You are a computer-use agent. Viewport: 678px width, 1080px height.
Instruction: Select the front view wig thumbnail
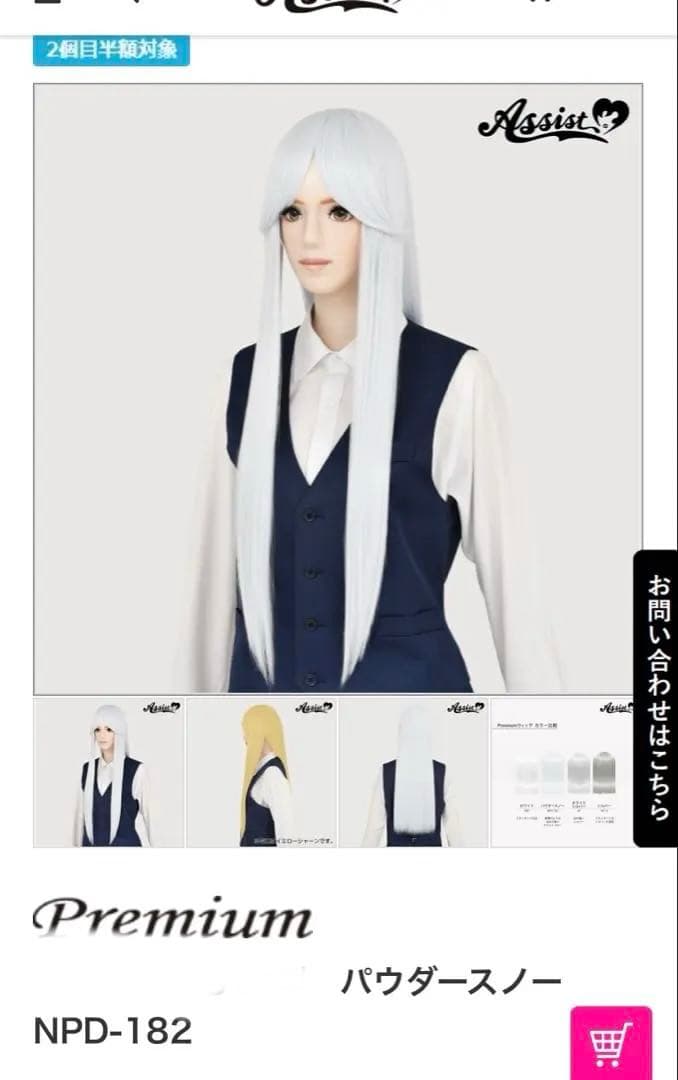coord(109,772)
